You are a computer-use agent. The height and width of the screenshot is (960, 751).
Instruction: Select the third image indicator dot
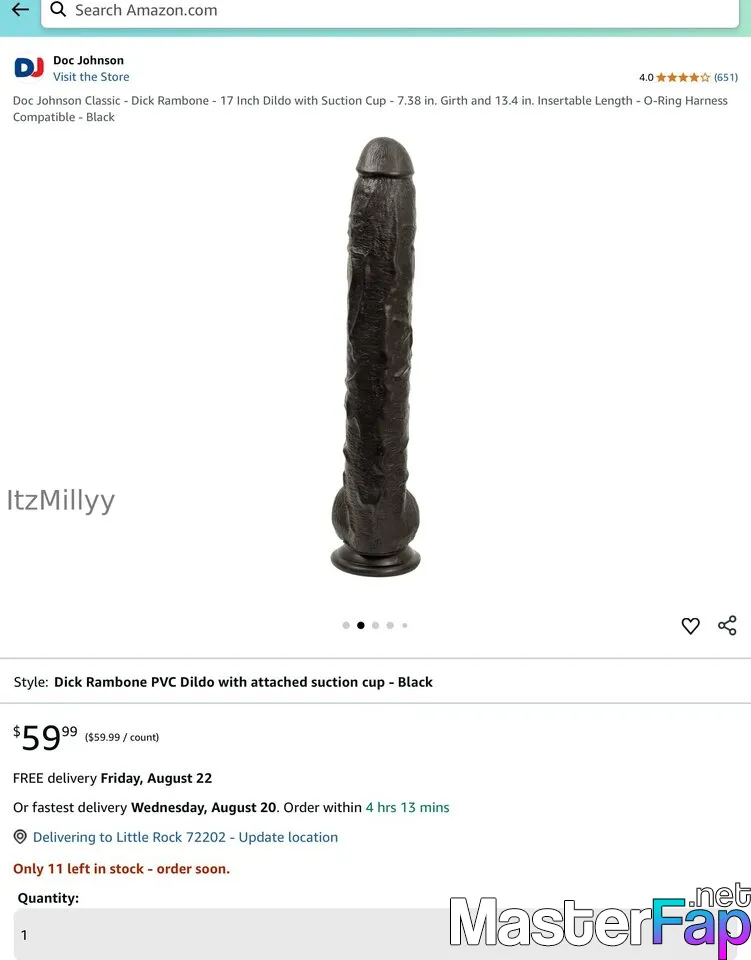[x=375, y=626]
